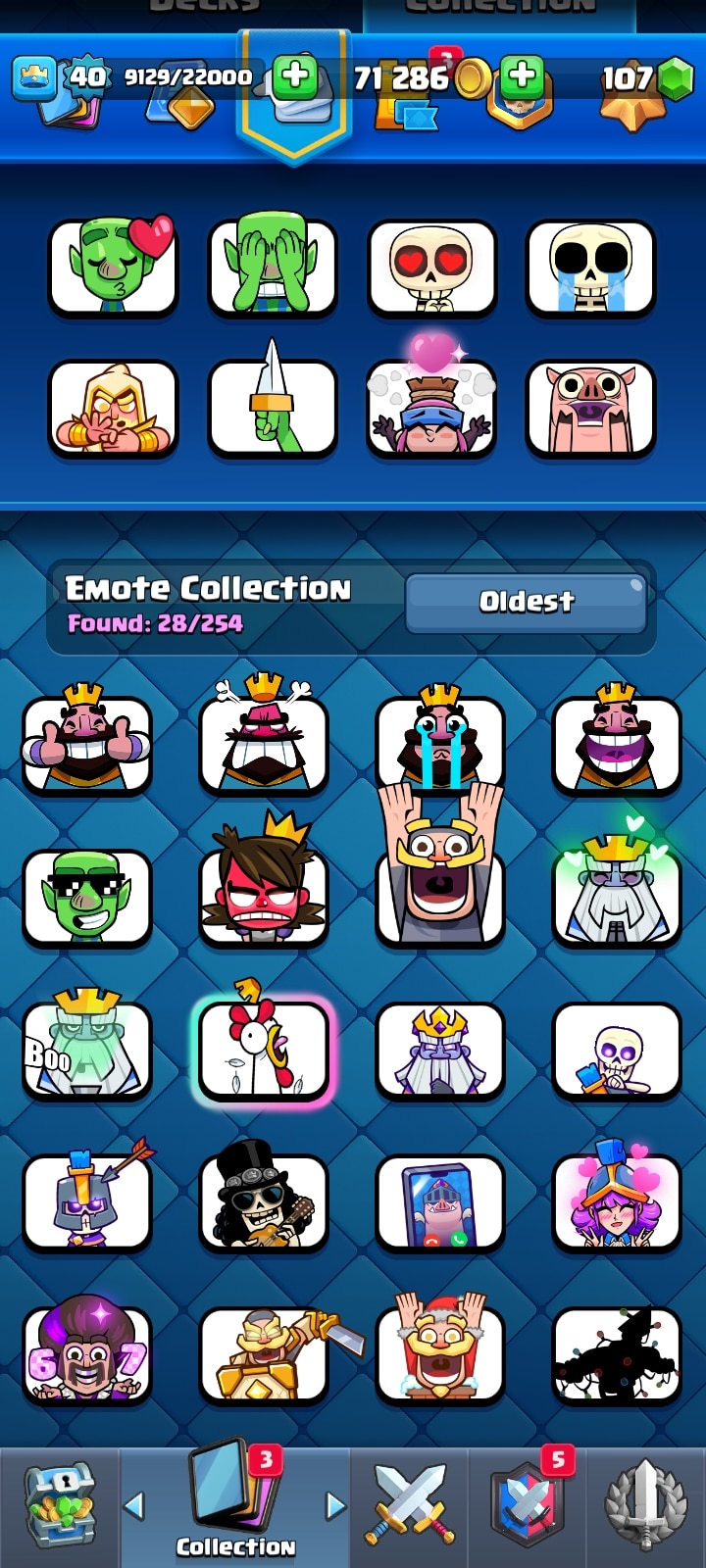Open the Clan shield tab
Screen dimensions: 706x1568
click(528, 1507)
